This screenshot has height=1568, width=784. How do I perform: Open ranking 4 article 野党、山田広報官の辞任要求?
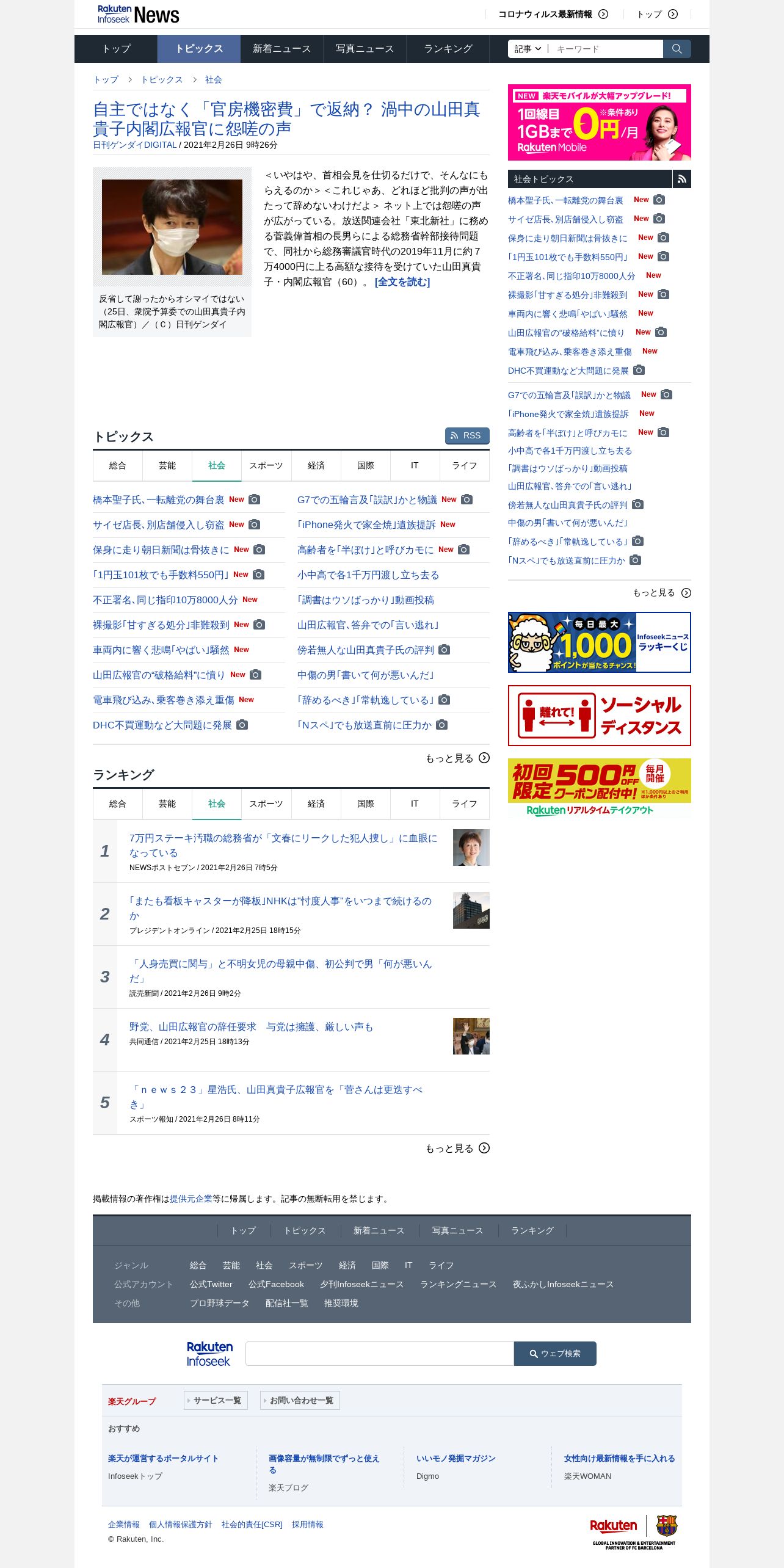pyautogui.click(x=251, y=1027)
